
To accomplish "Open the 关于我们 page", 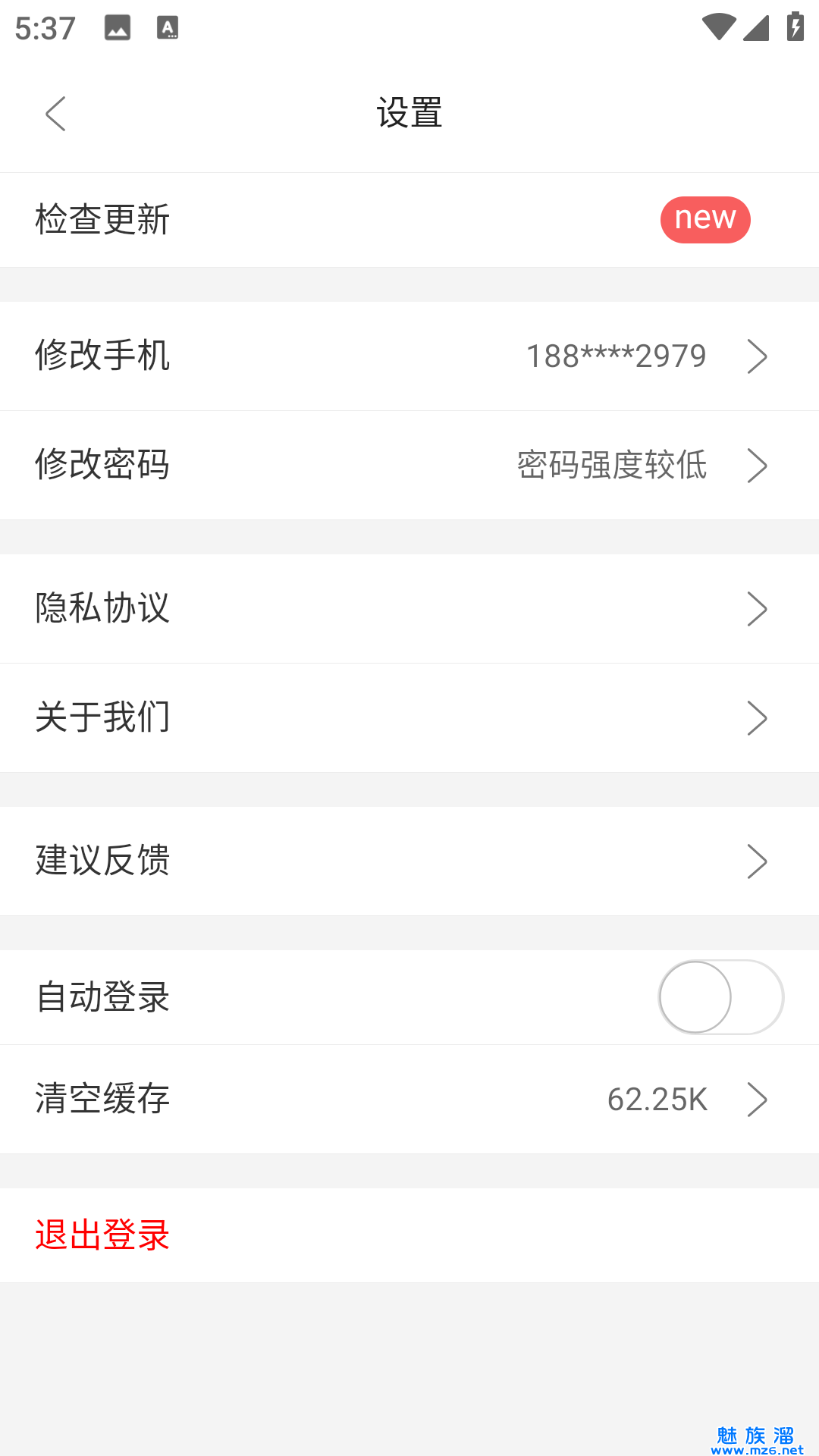I will [409, 717].
